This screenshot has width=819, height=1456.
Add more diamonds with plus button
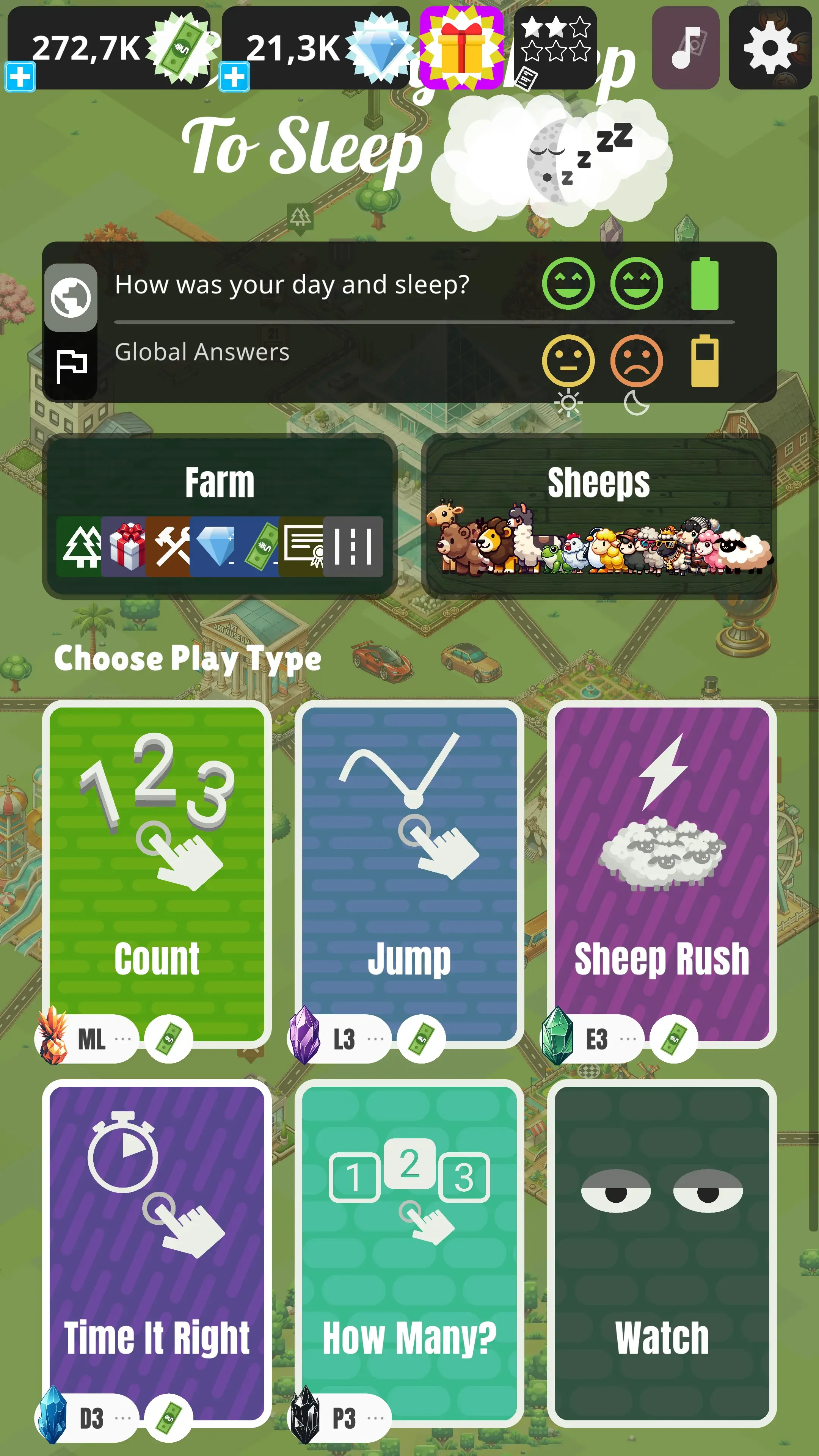pos(234,77)
